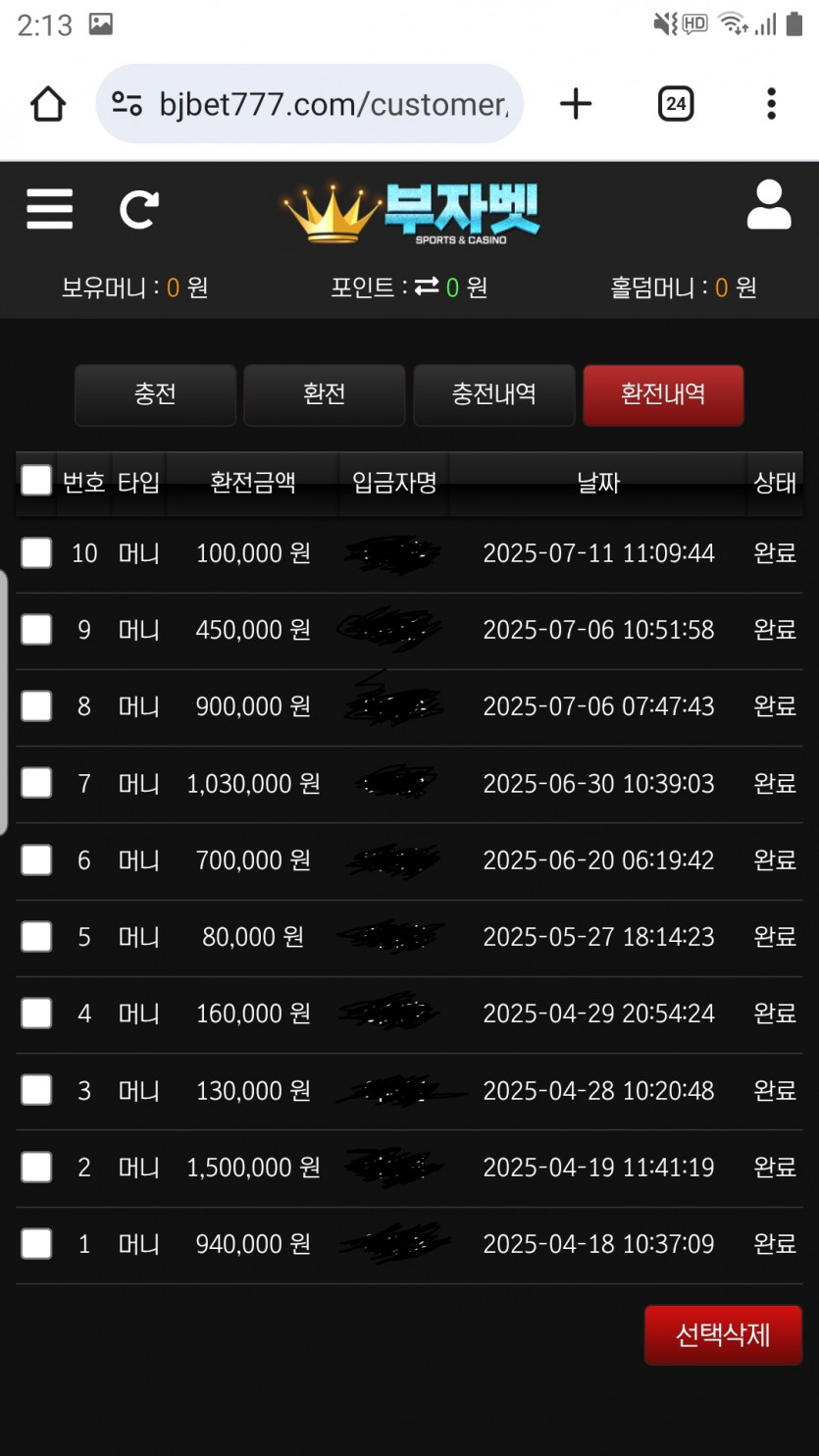Open a new browser tab
The image size is (819, 1456).
pyautogui.click(x=576, y=103)
